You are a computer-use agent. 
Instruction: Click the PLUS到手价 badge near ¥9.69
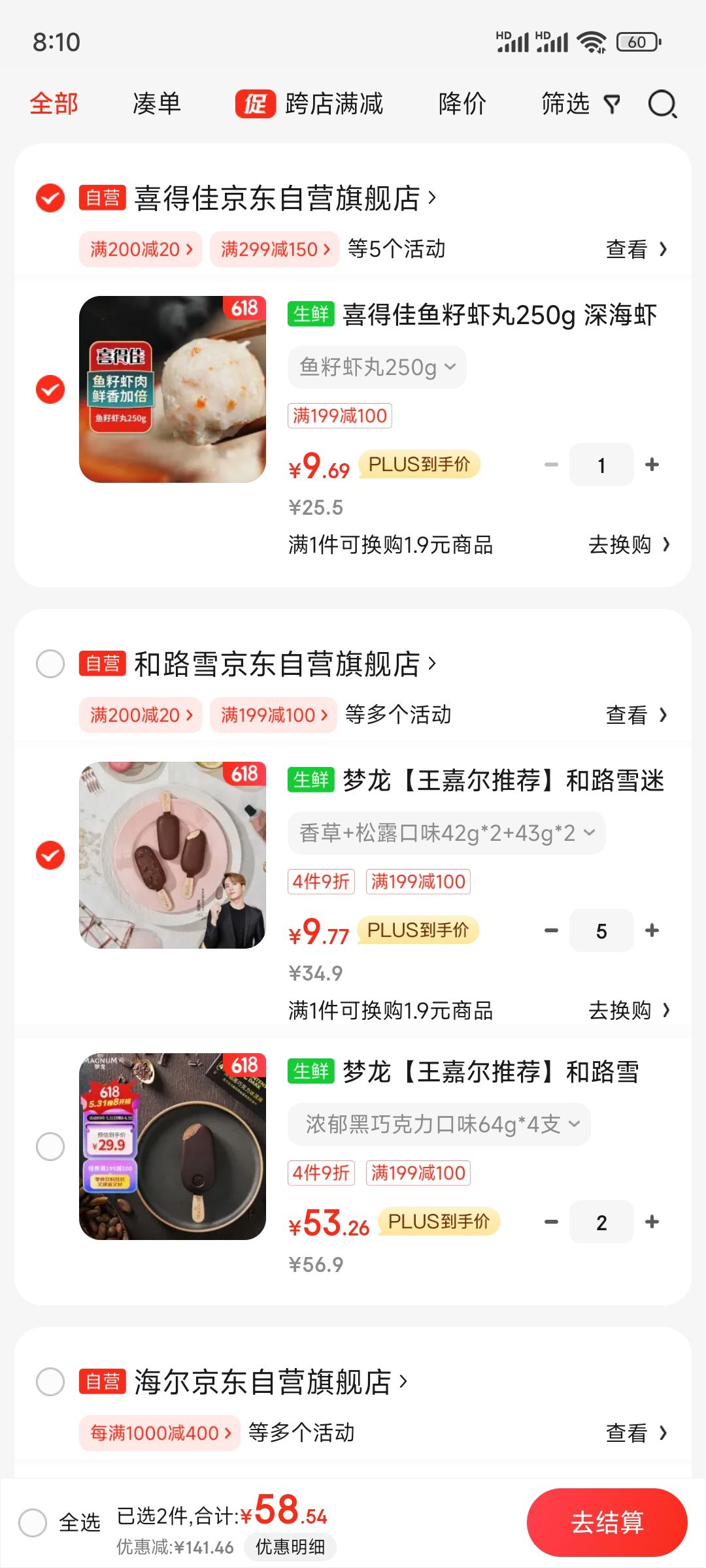pos(418,465)
